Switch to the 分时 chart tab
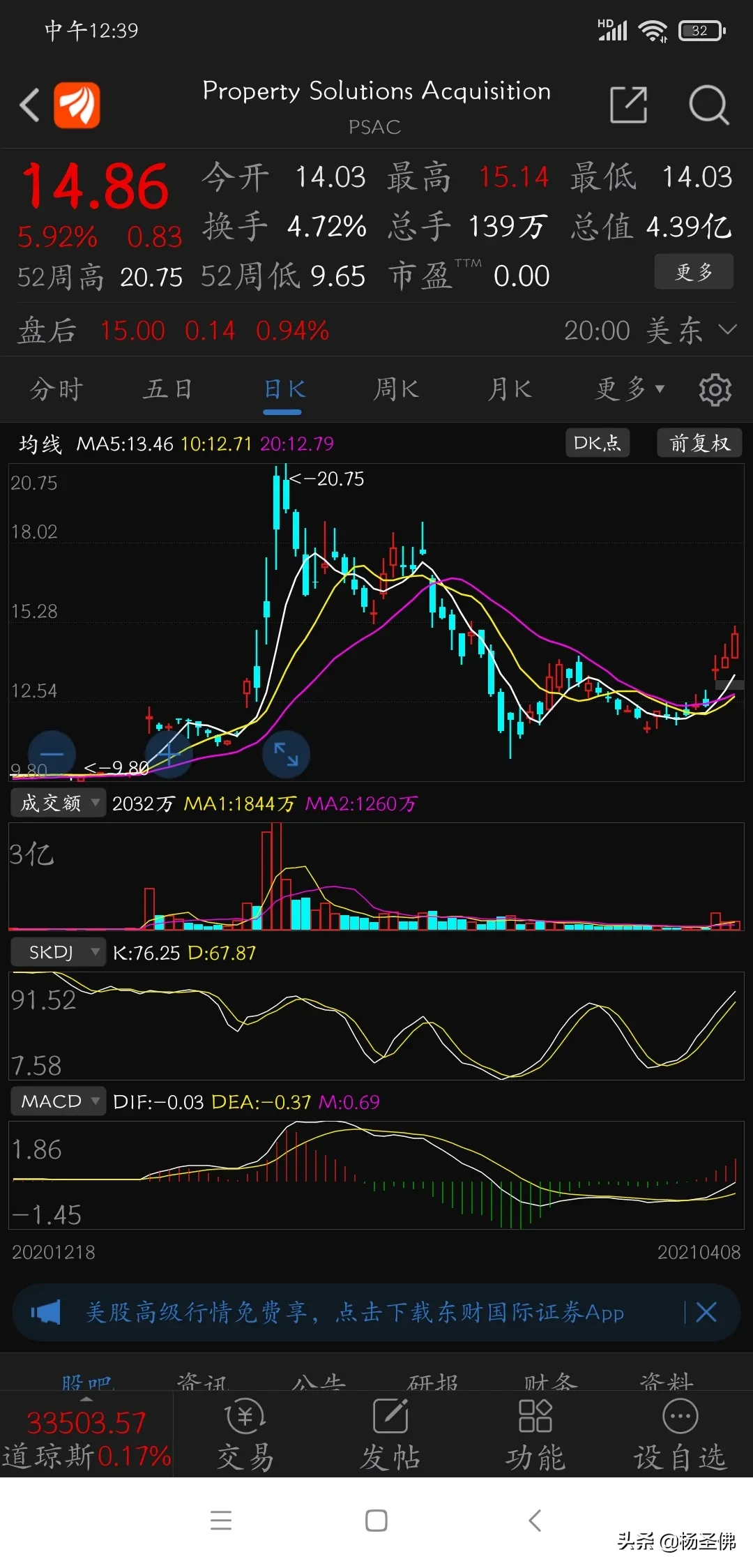 click(56, 389)
